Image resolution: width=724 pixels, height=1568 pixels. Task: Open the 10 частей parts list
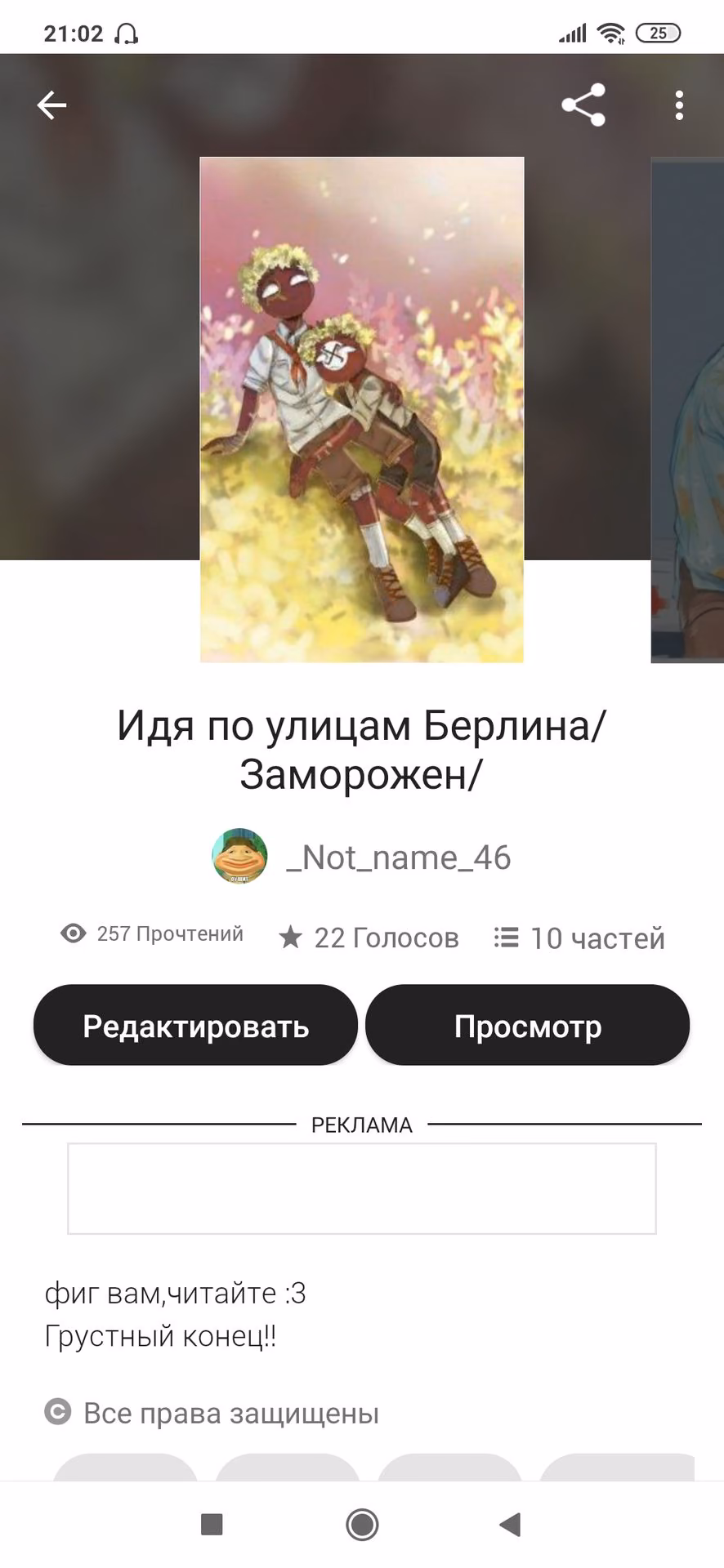pyautogui.click(x=579, y=938)
